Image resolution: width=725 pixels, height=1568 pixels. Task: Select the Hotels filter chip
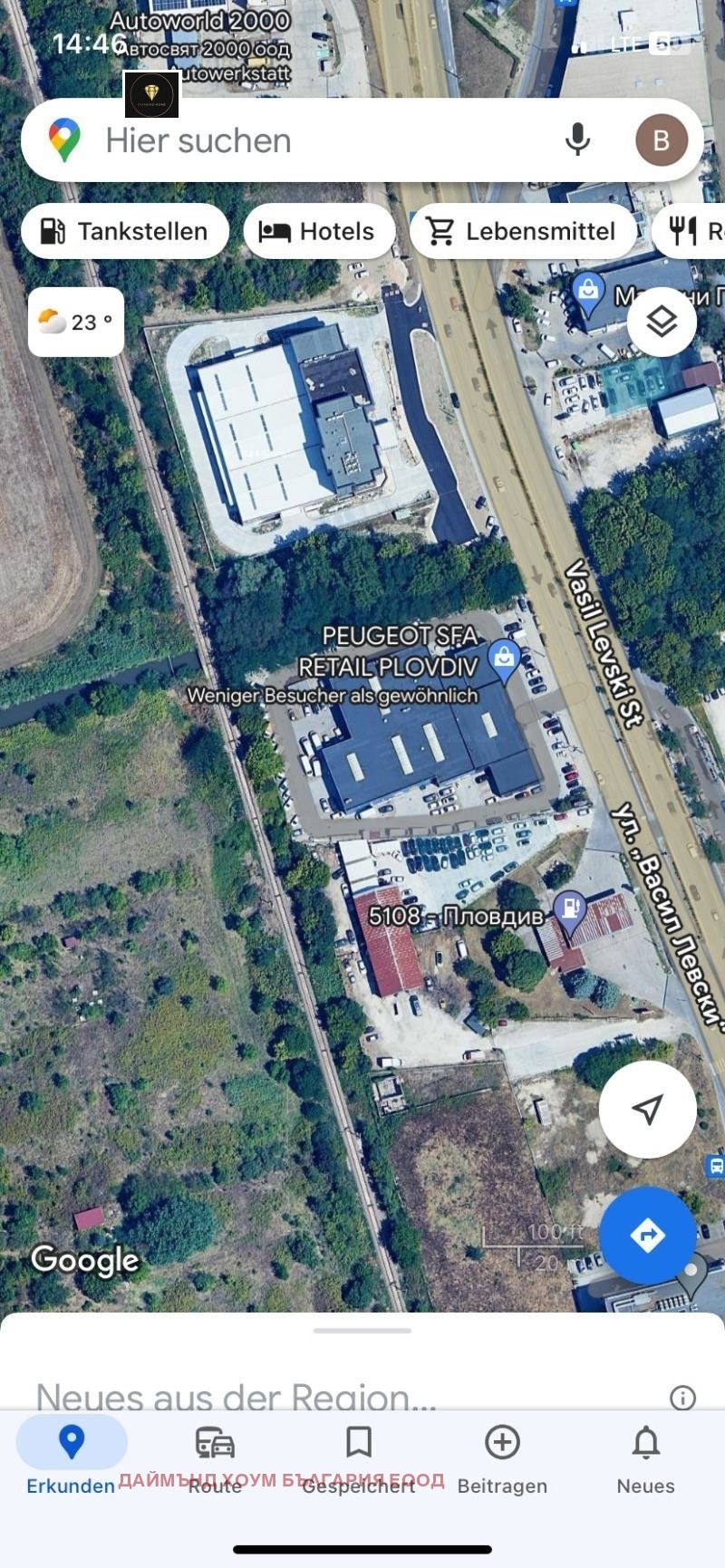coord(319,232)
